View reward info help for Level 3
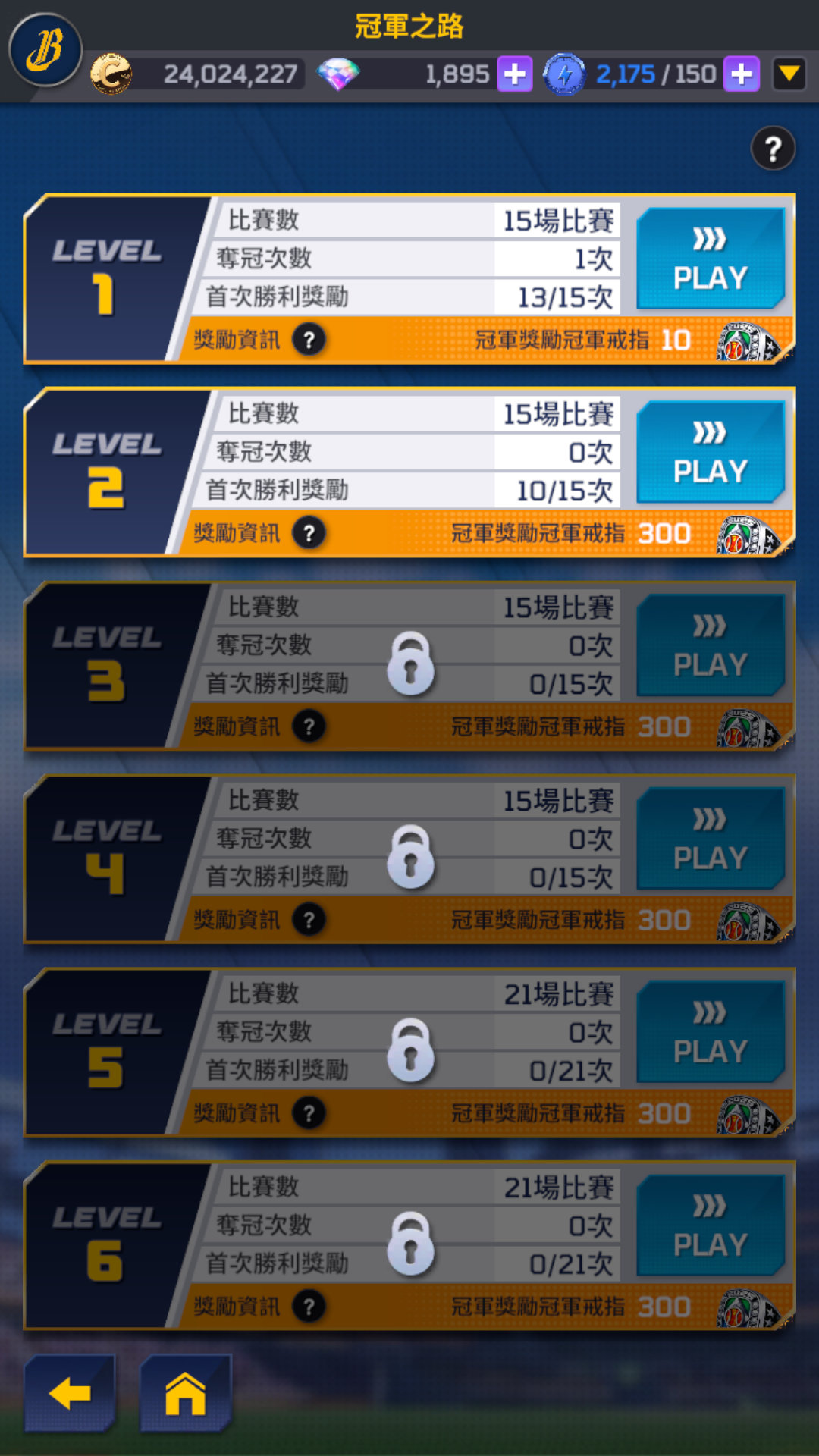The image size is (819, 1456). (x=309, y=726)
